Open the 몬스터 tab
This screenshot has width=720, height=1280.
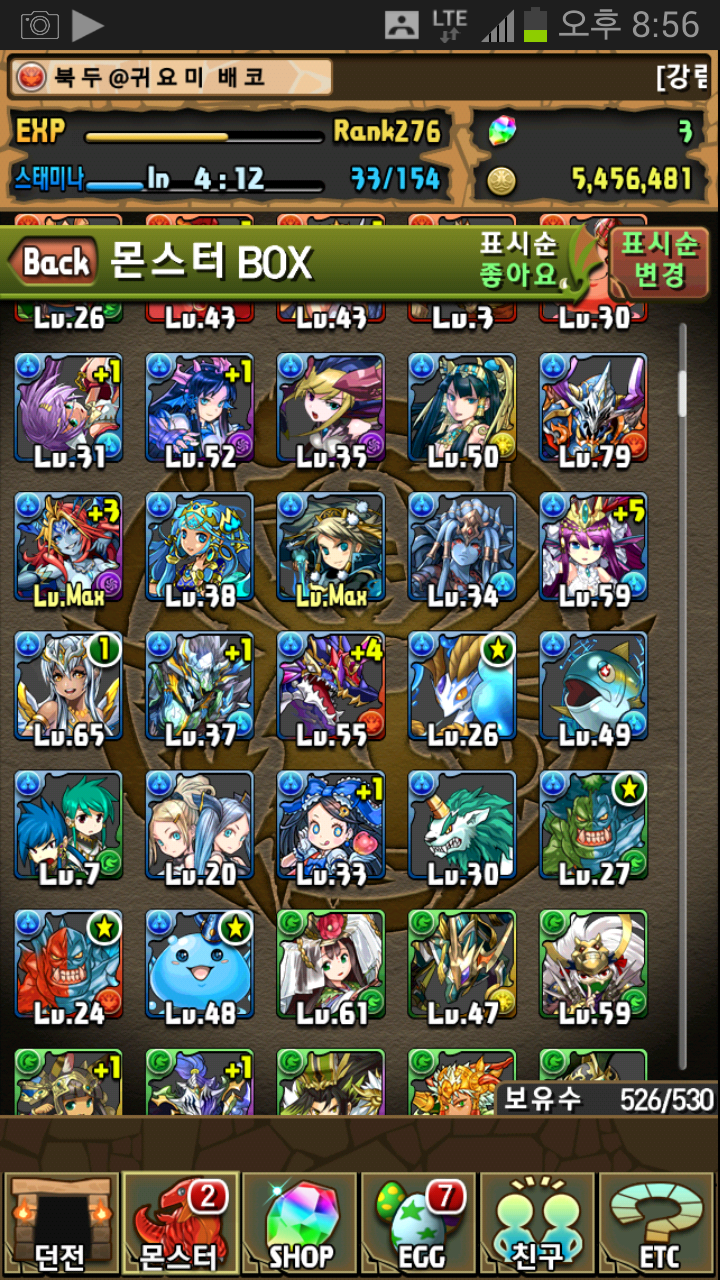pos(179,1225)
